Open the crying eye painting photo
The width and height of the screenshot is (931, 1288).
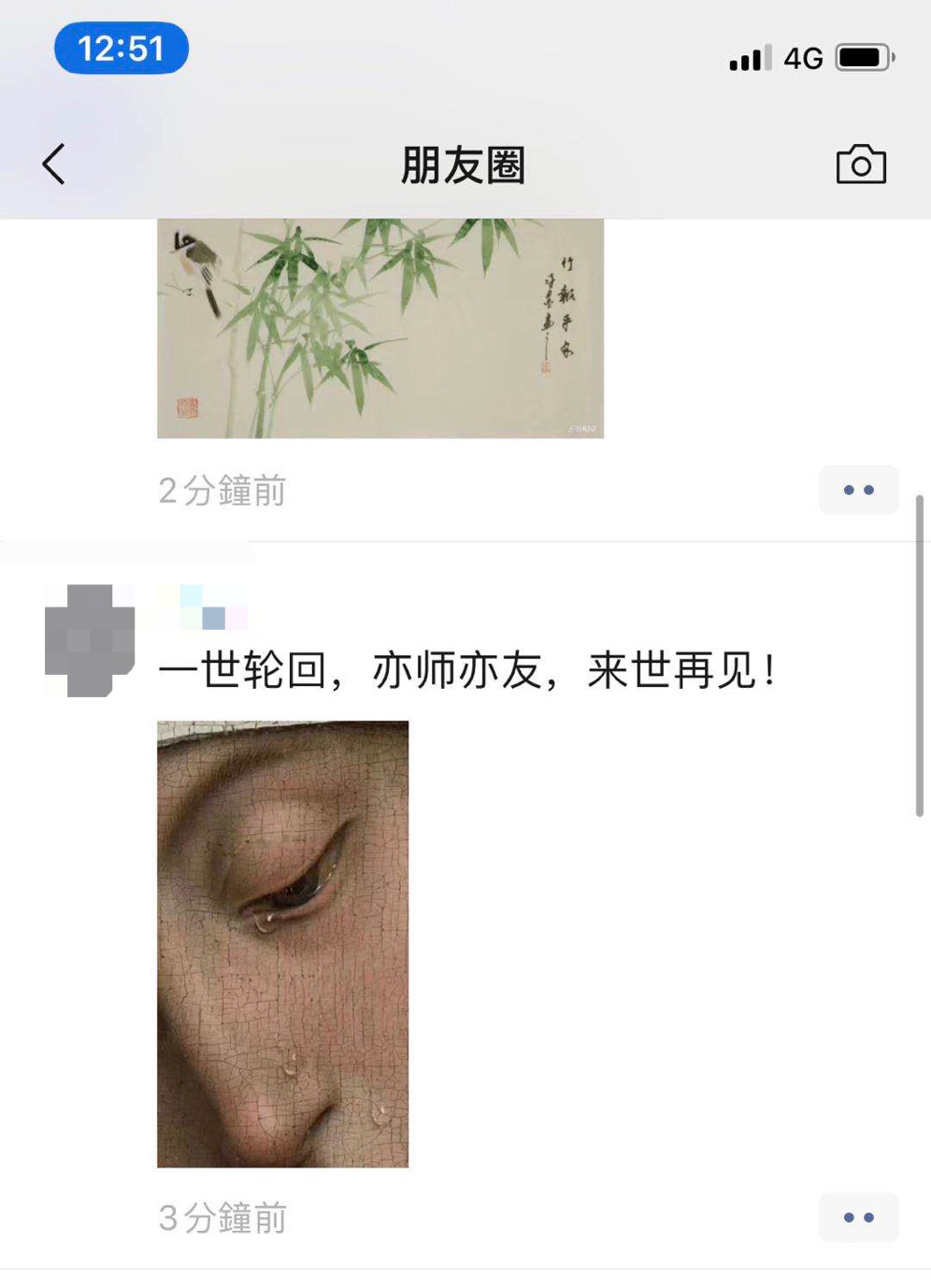pos(282,943)
